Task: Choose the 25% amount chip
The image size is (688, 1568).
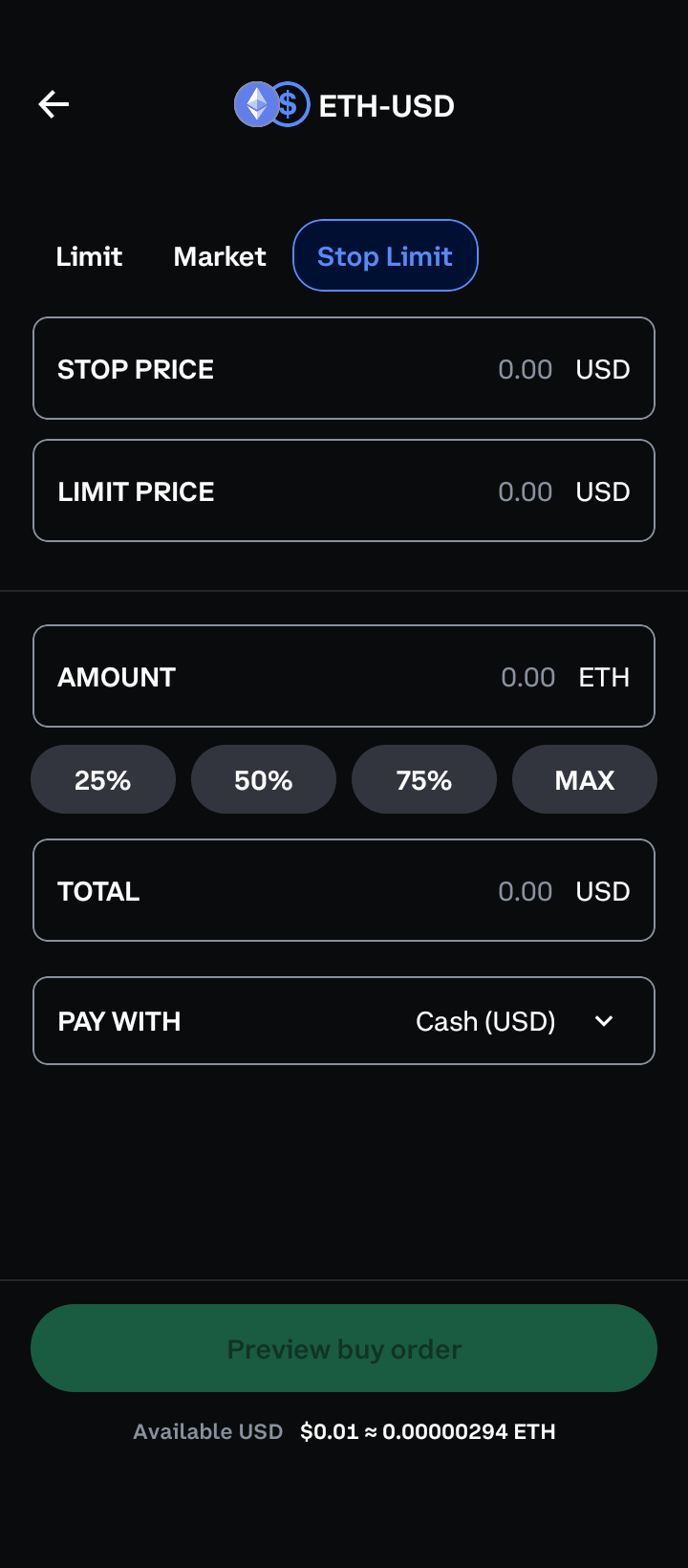Action: point(103,780)
